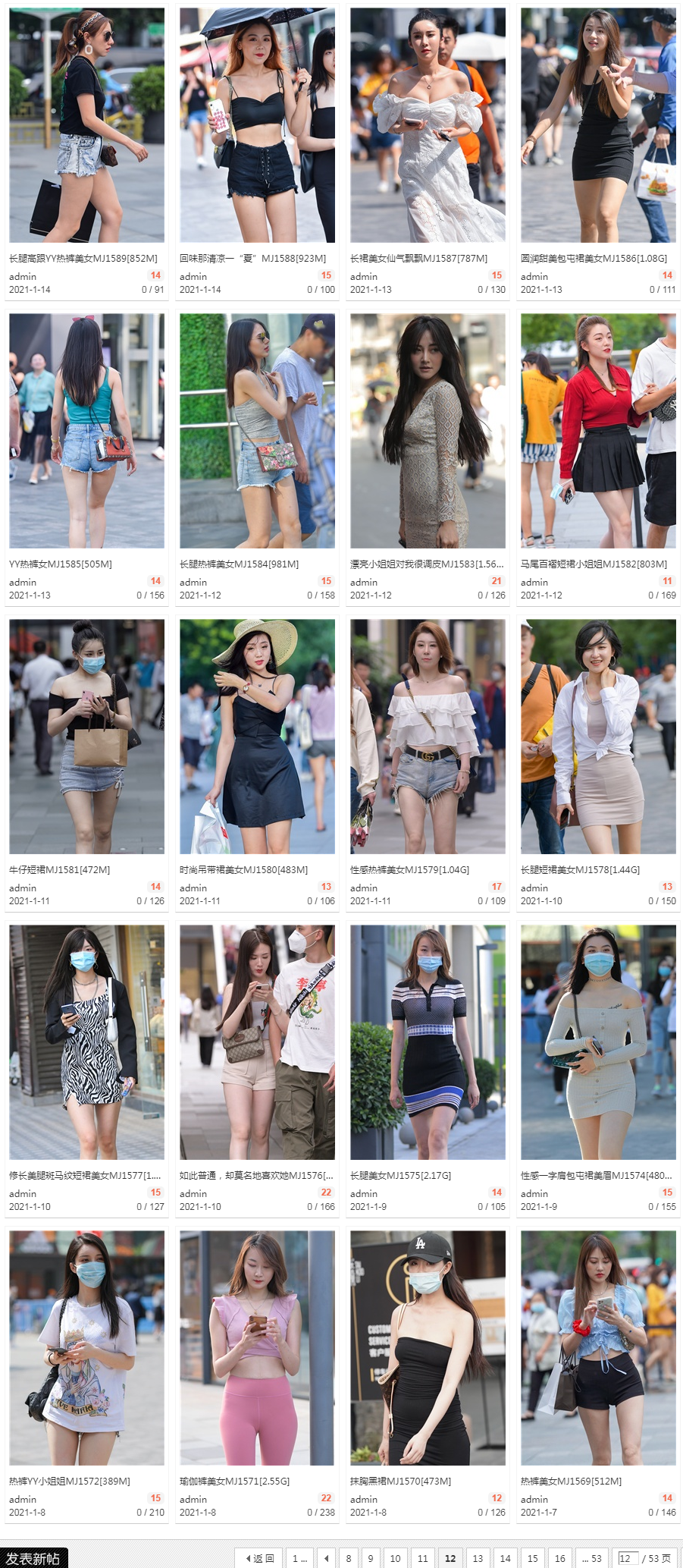The height and width of the screenshot is (1568, 683).
Task: Open thread MJ1582[803M]
Action: (x=594, y=564)
